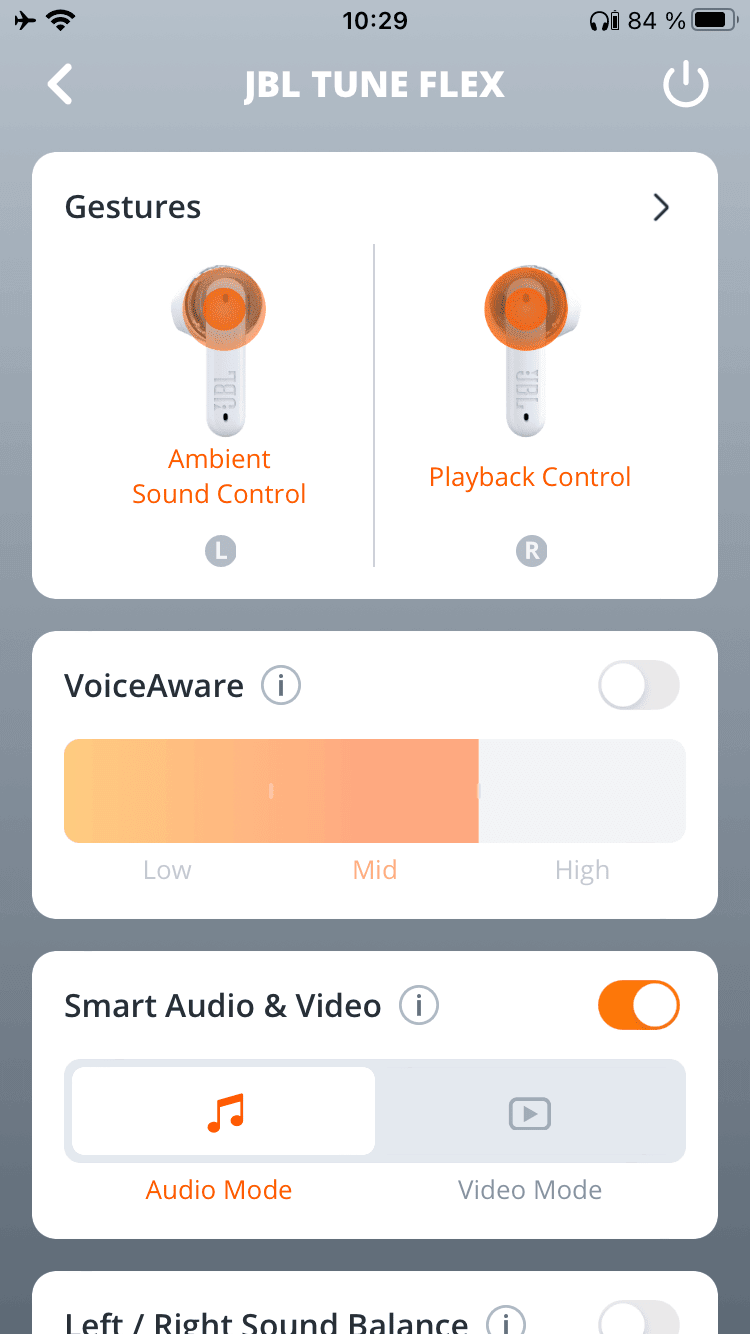Go back using the back arrow
The height and width of the screenshot is (1334, 750).
coord(60,85)
